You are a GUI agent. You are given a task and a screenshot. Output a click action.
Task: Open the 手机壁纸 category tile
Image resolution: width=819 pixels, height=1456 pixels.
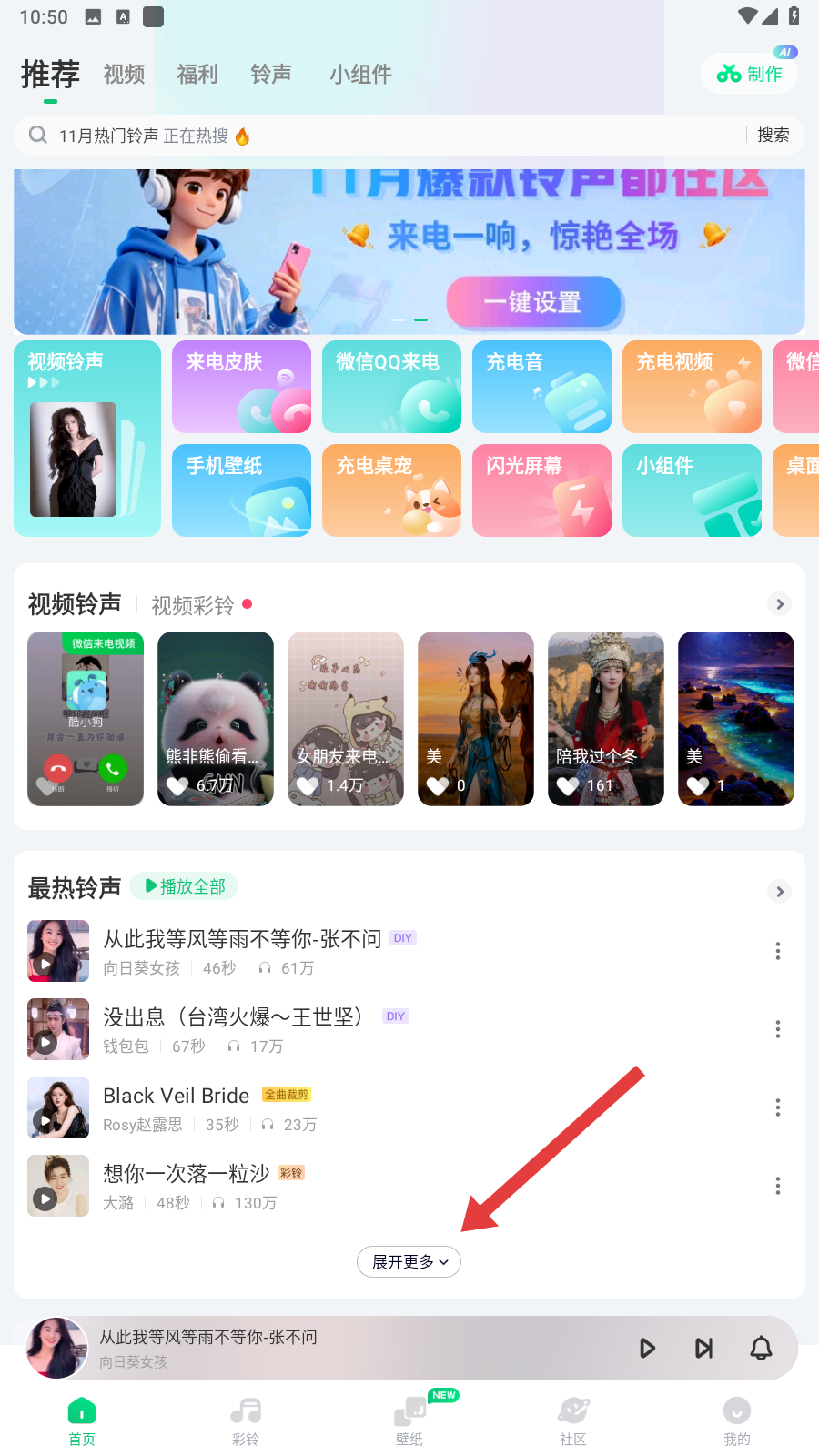241,490
